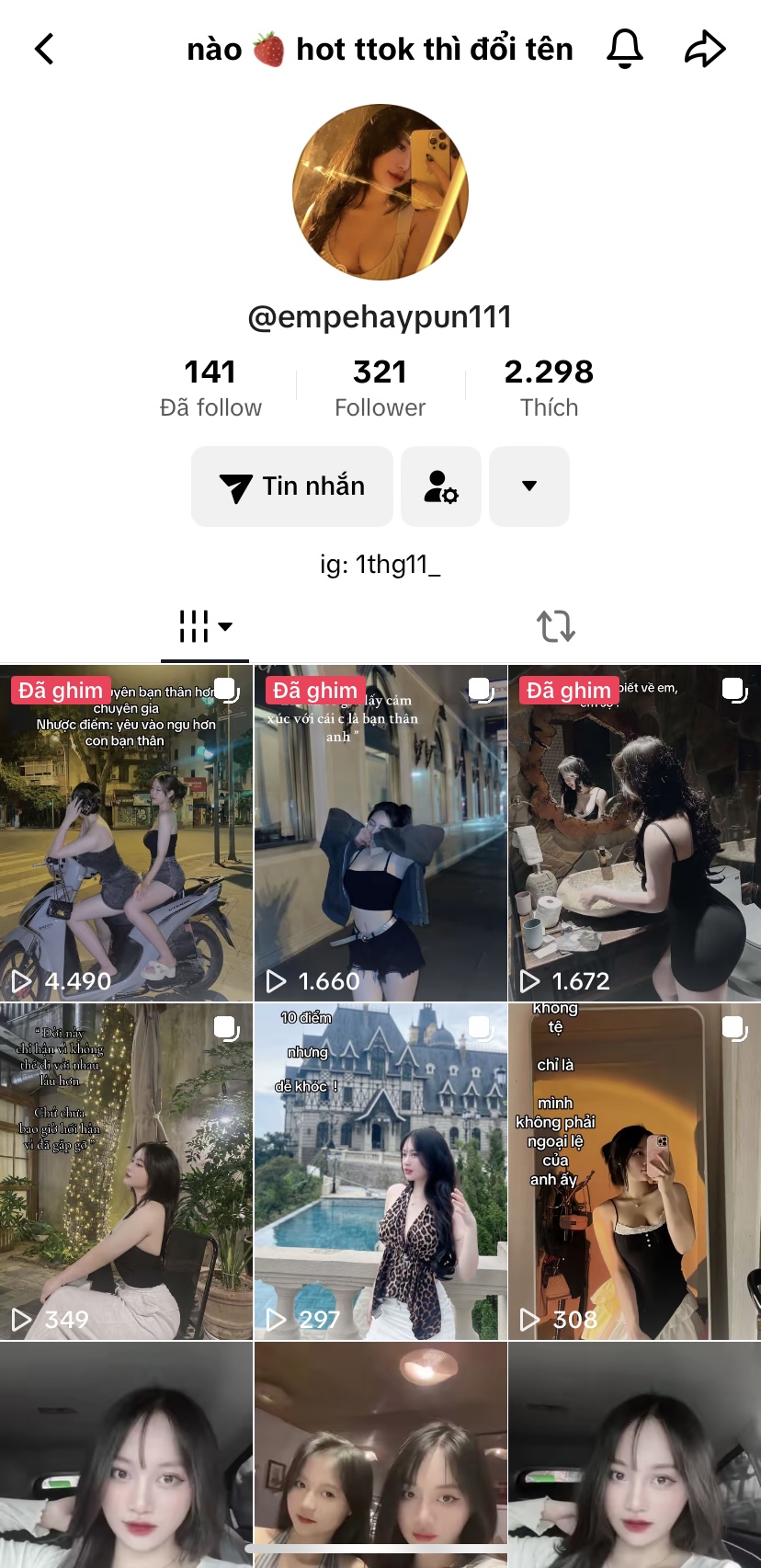Switch to the videos grid tab
Image resolution: width=761 pixels, height=1568 pixels.
pos(205,627)
